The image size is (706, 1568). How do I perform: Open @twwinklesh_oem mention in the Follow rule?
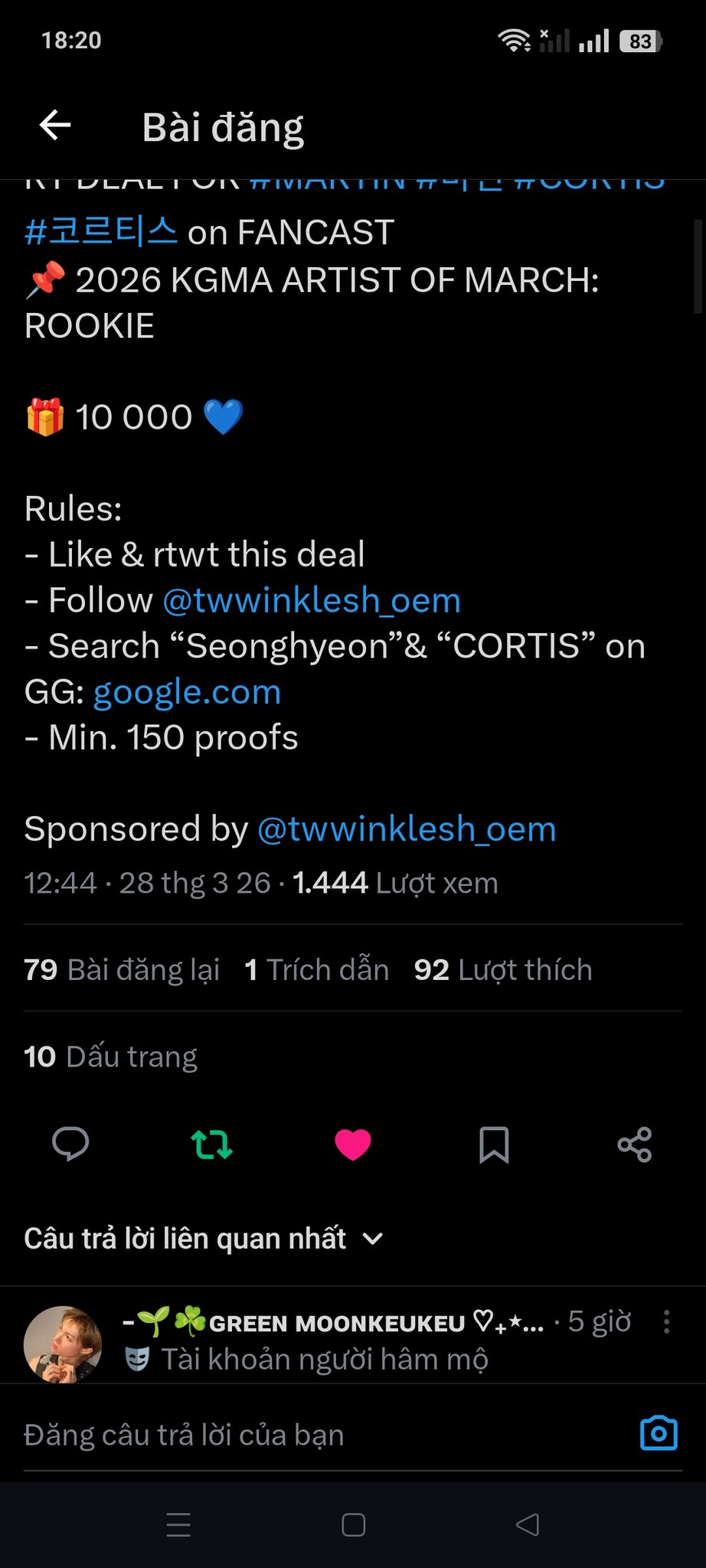(x=312, y=600)
